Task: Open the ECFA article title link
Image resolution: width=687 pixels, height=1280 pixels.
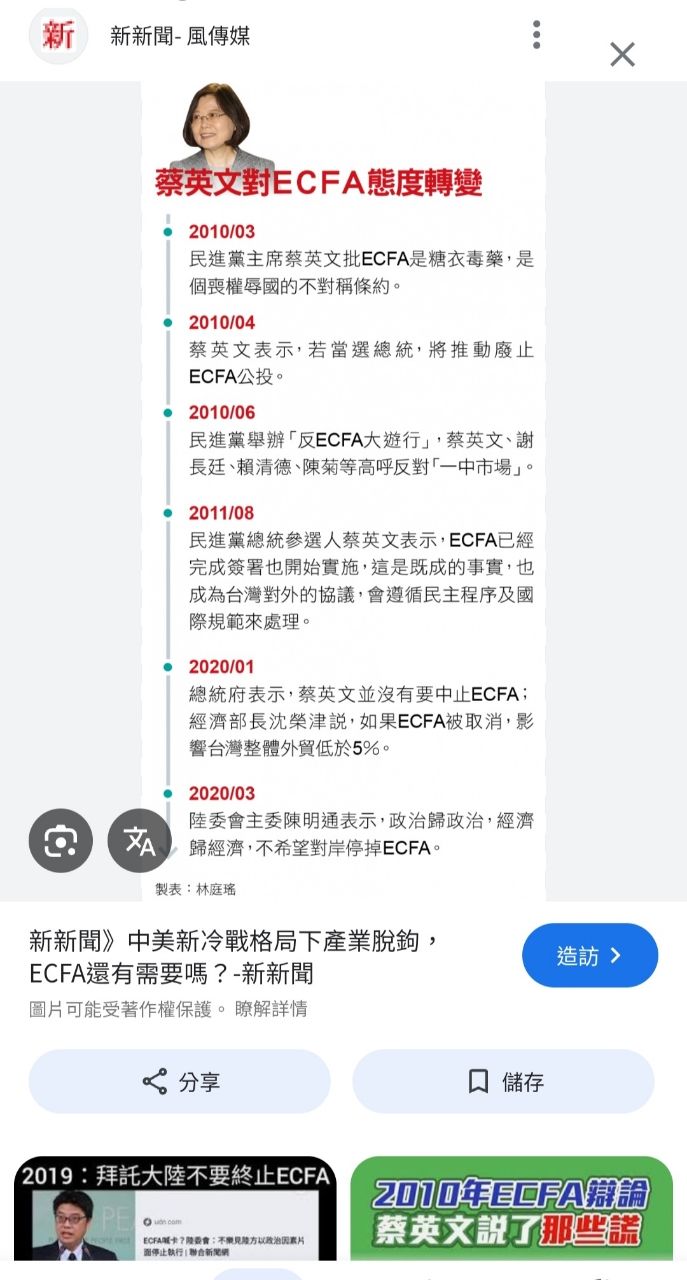Action: (235, 956)
